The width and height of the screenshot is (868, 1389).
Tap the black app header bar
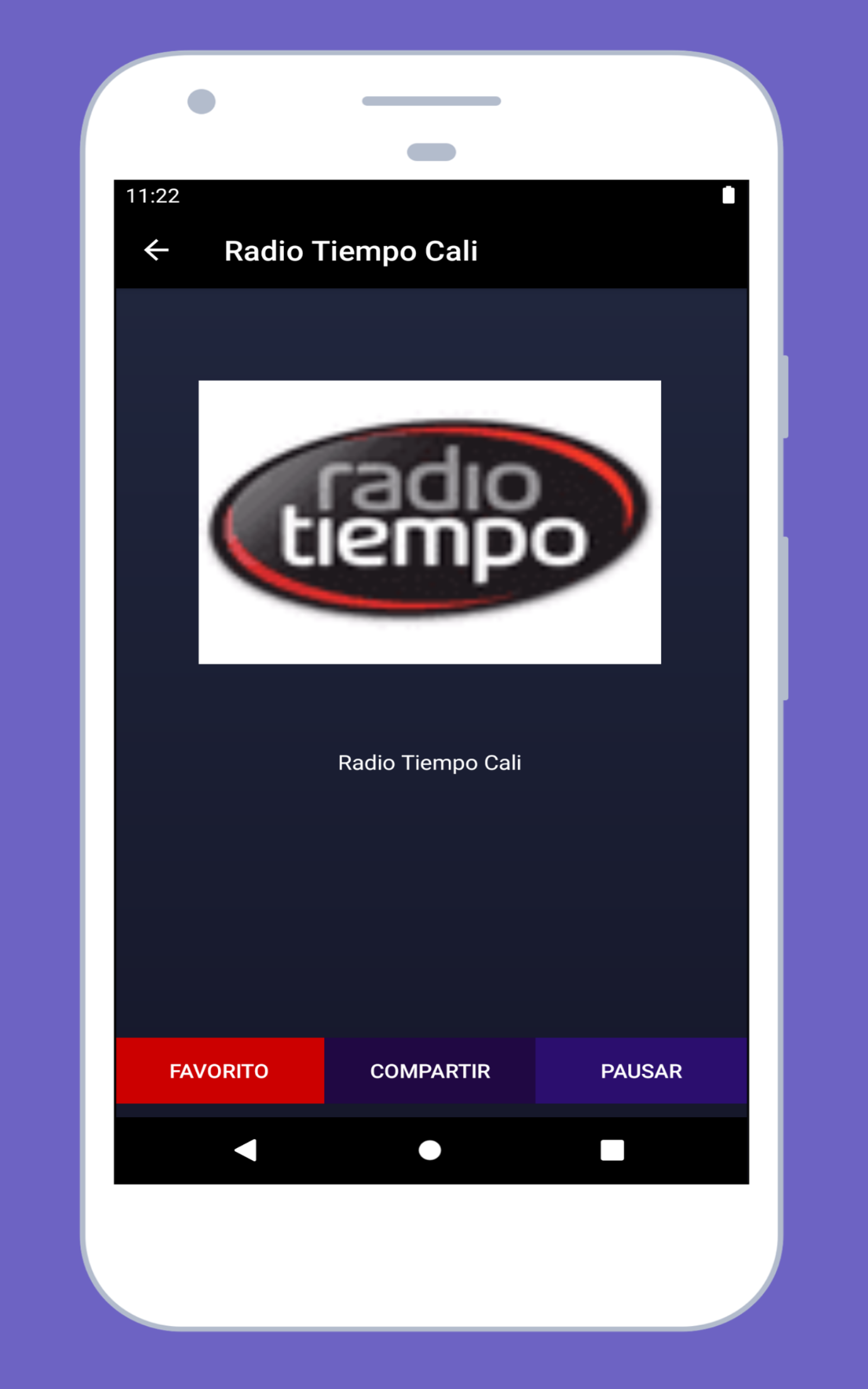pos(431,250)
